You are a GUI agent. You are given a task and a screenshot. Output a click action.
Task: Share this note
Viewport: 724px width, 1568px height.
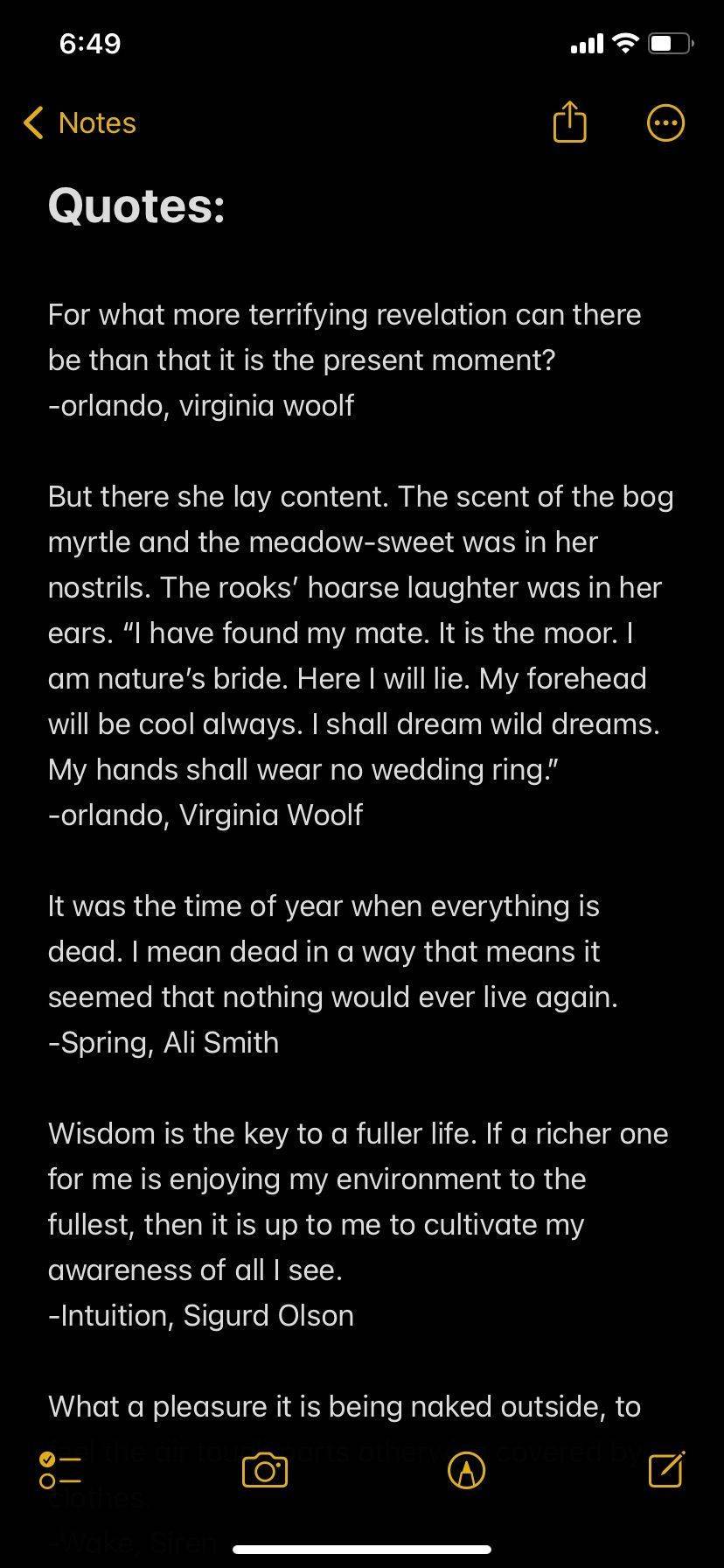point(569,122)
